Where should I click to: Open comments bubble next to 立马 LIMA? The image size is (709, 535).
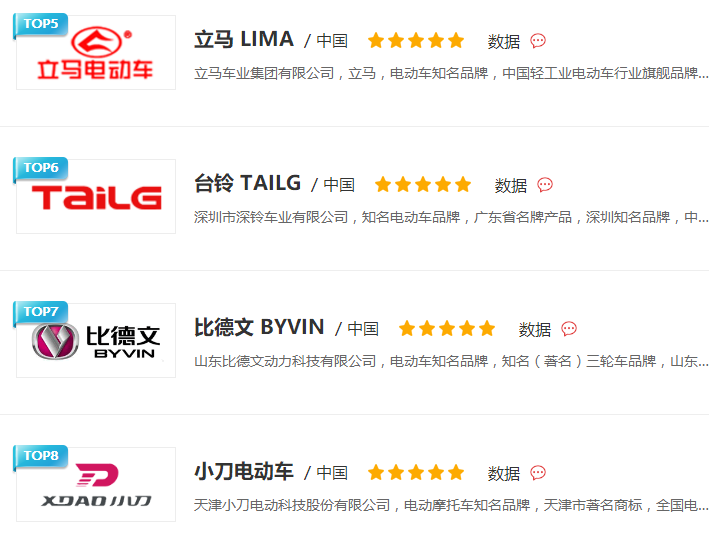538,41
